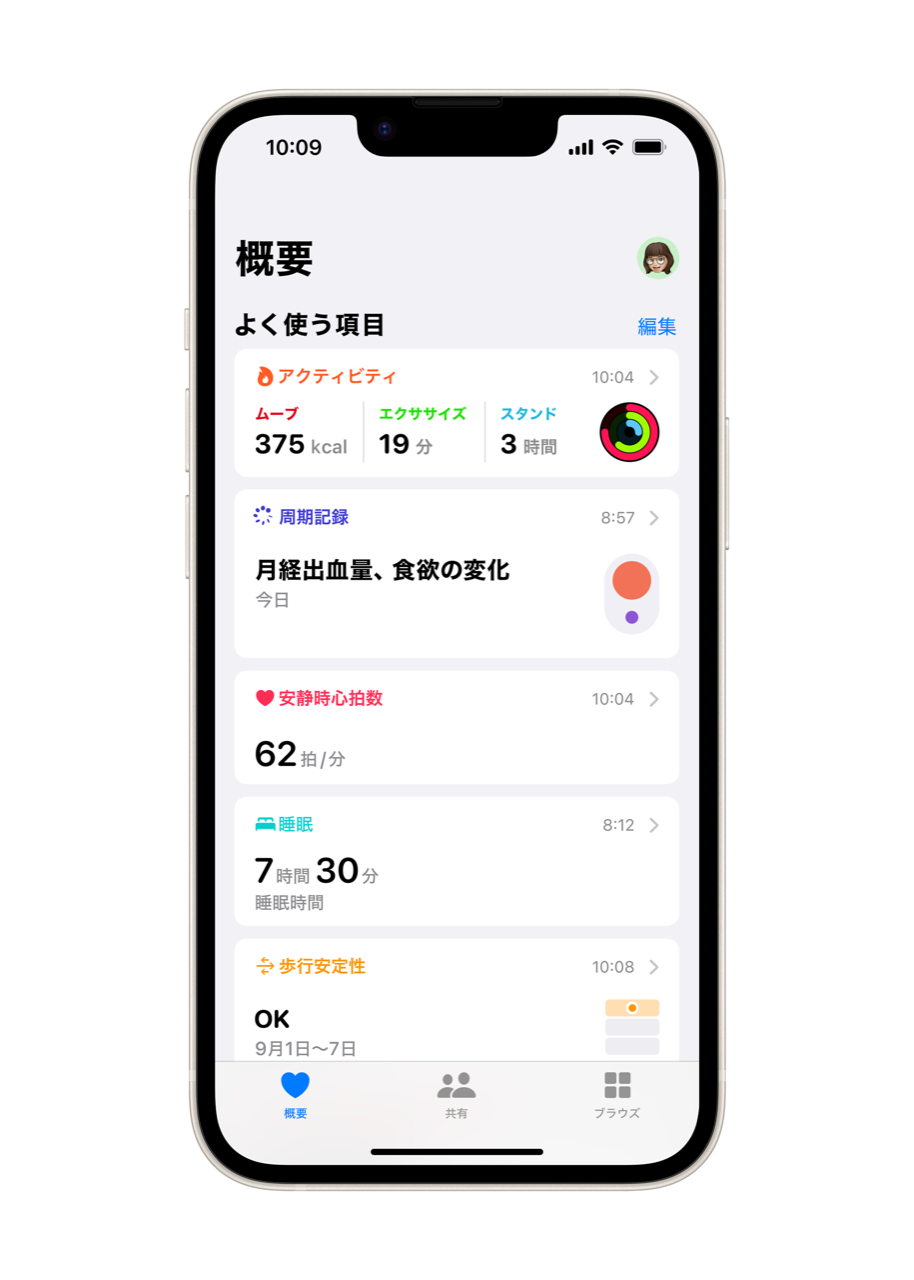Screen dimensions: 914x1280
Task: Select the 概要 tab
Action: coord(295,1095)
